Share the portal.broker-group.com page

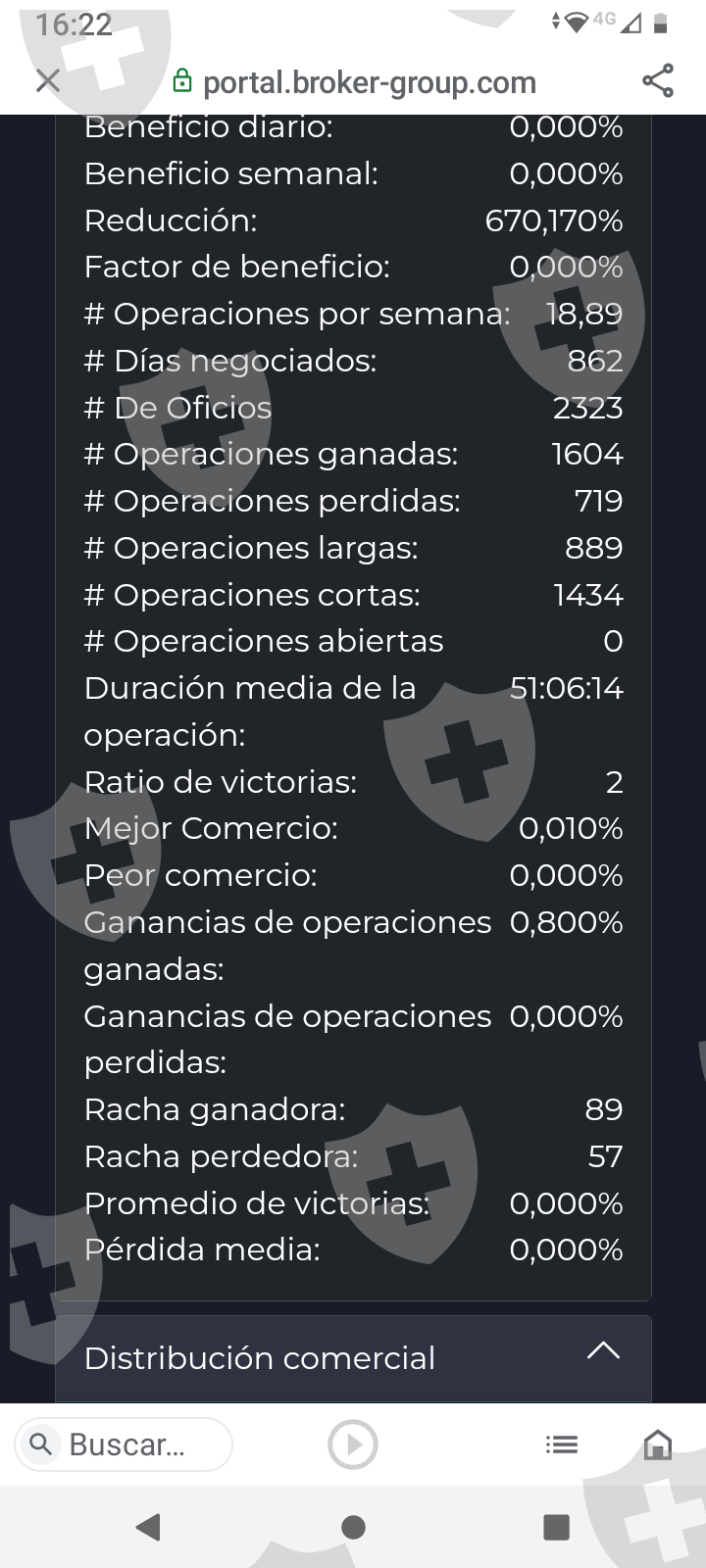[658, 80]
